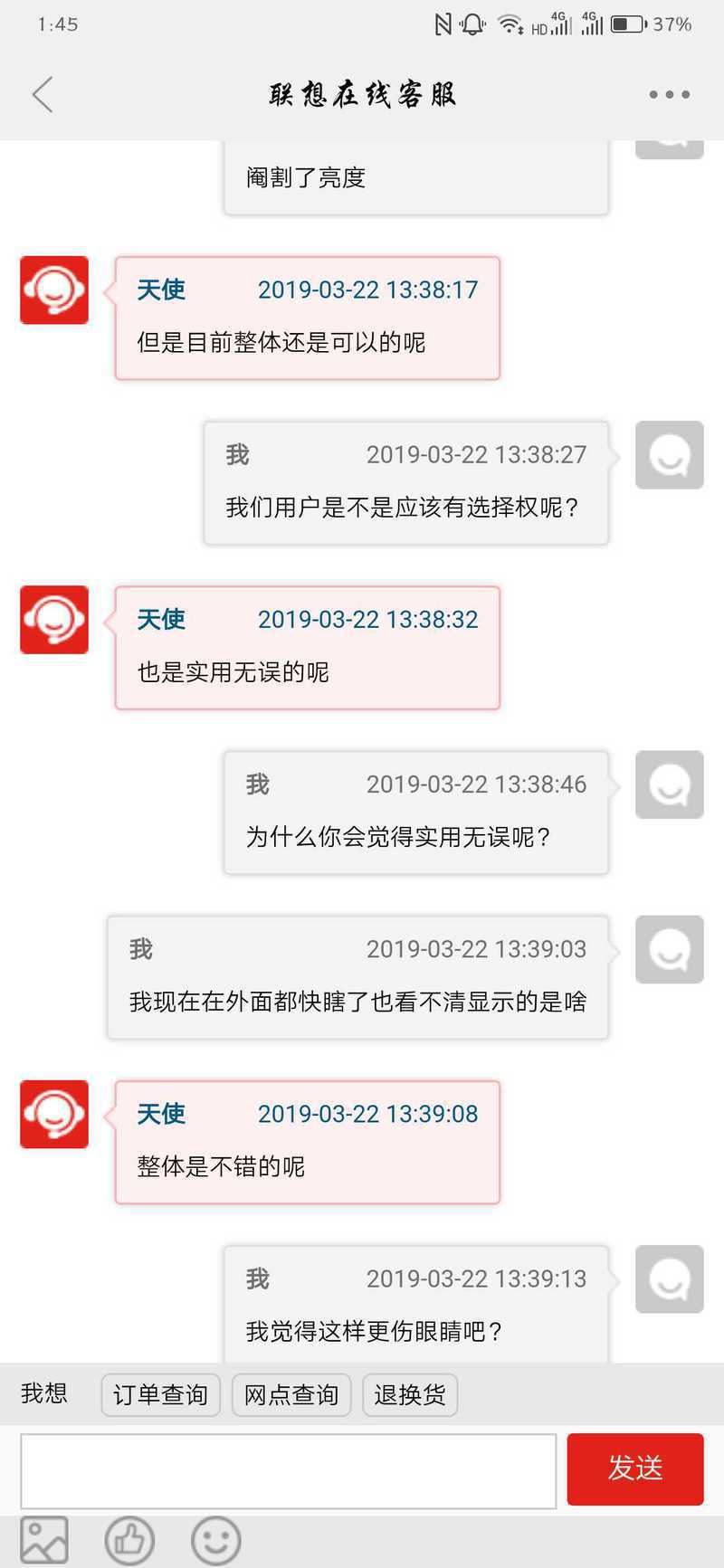
Task: Send the message with 发送
Action: (635, 1468)
